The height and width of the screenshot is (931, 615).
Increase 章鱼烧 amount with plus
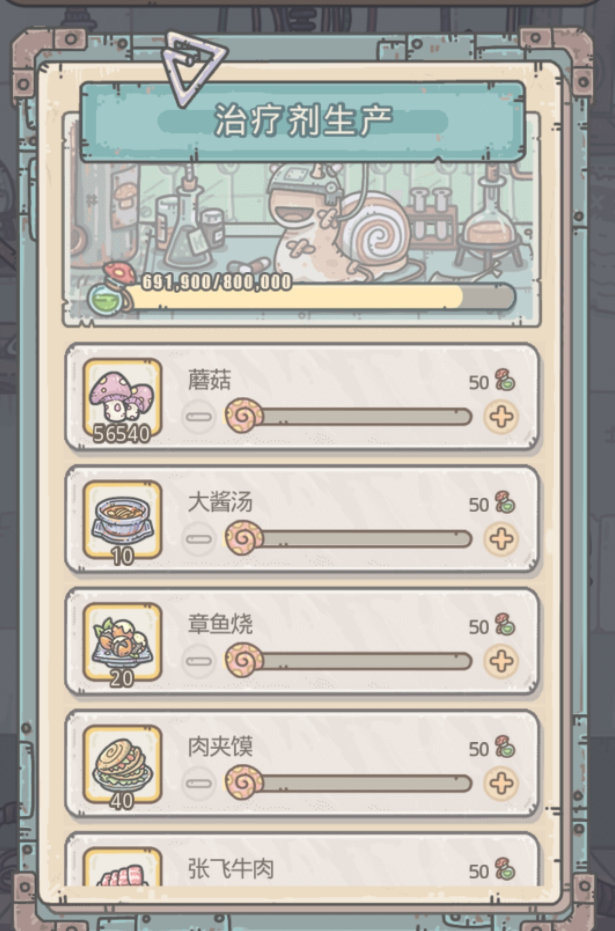501,661
